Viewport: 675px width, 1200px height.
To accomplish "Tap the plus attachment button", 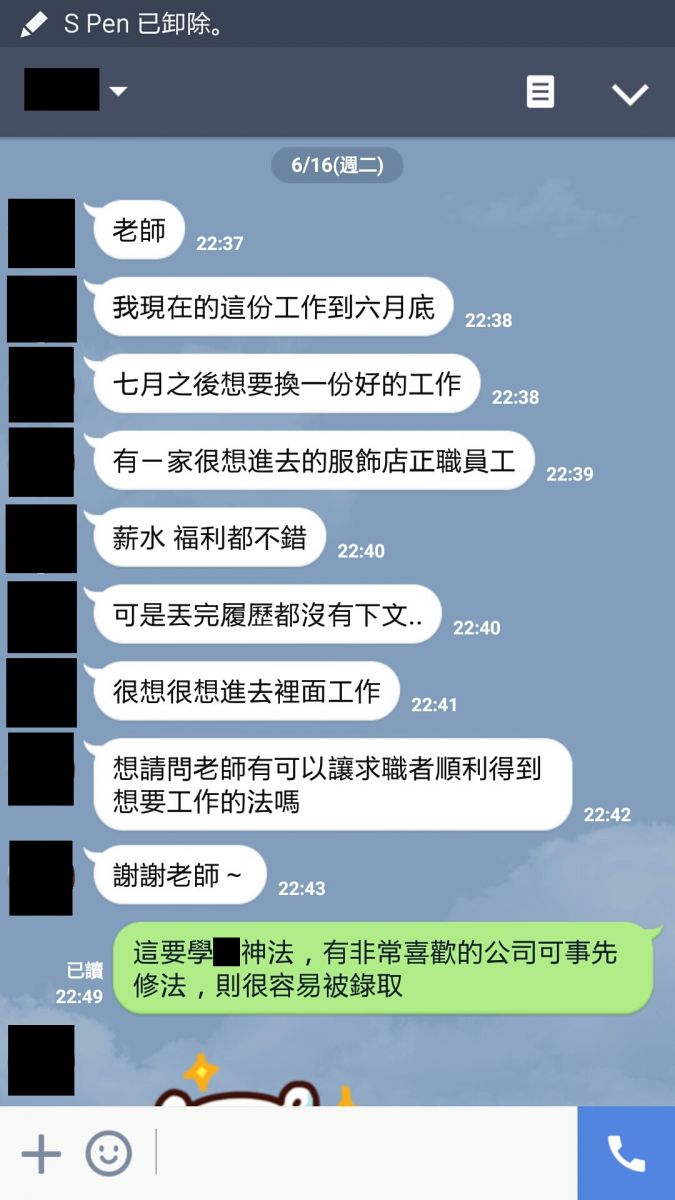I will 41,1154.
